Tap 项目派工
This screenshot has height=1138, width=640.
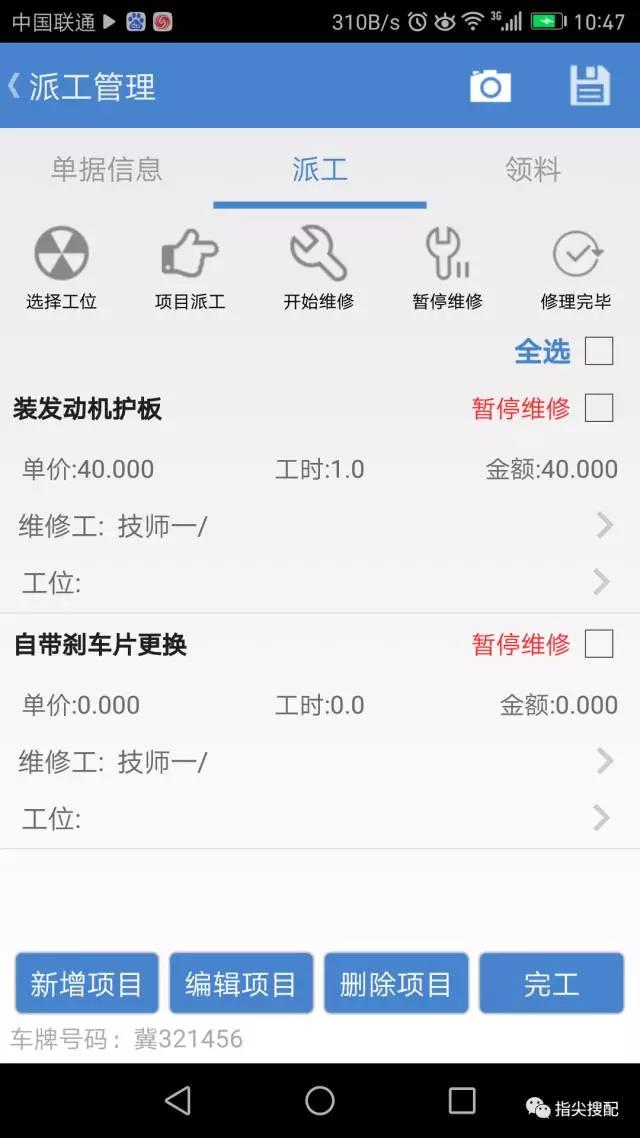(x=190, y=269)
